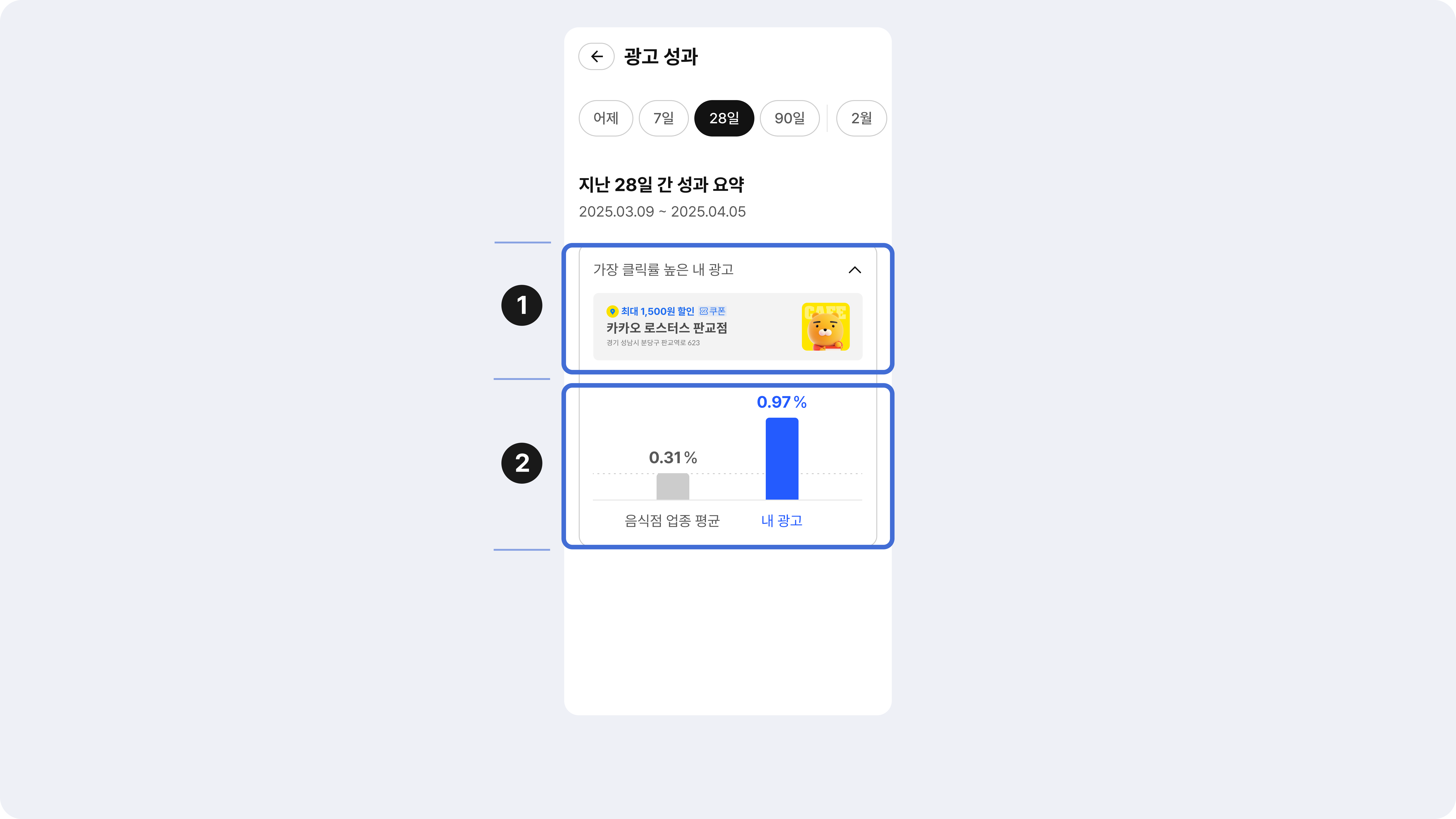Choose the 2월 month chip
This screenshot has width=1456, height=819.
[861, 118]
